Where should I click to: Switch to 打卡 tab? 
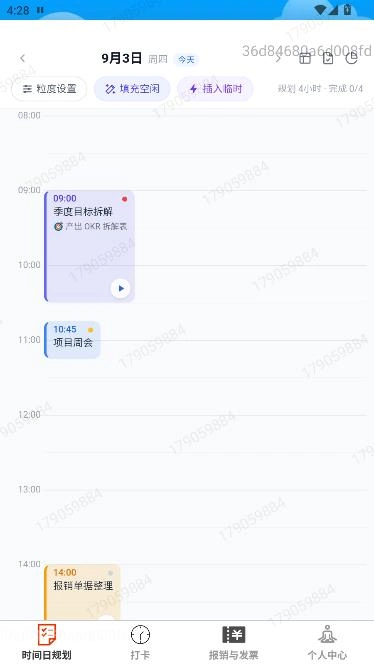[x=140, y=642]
